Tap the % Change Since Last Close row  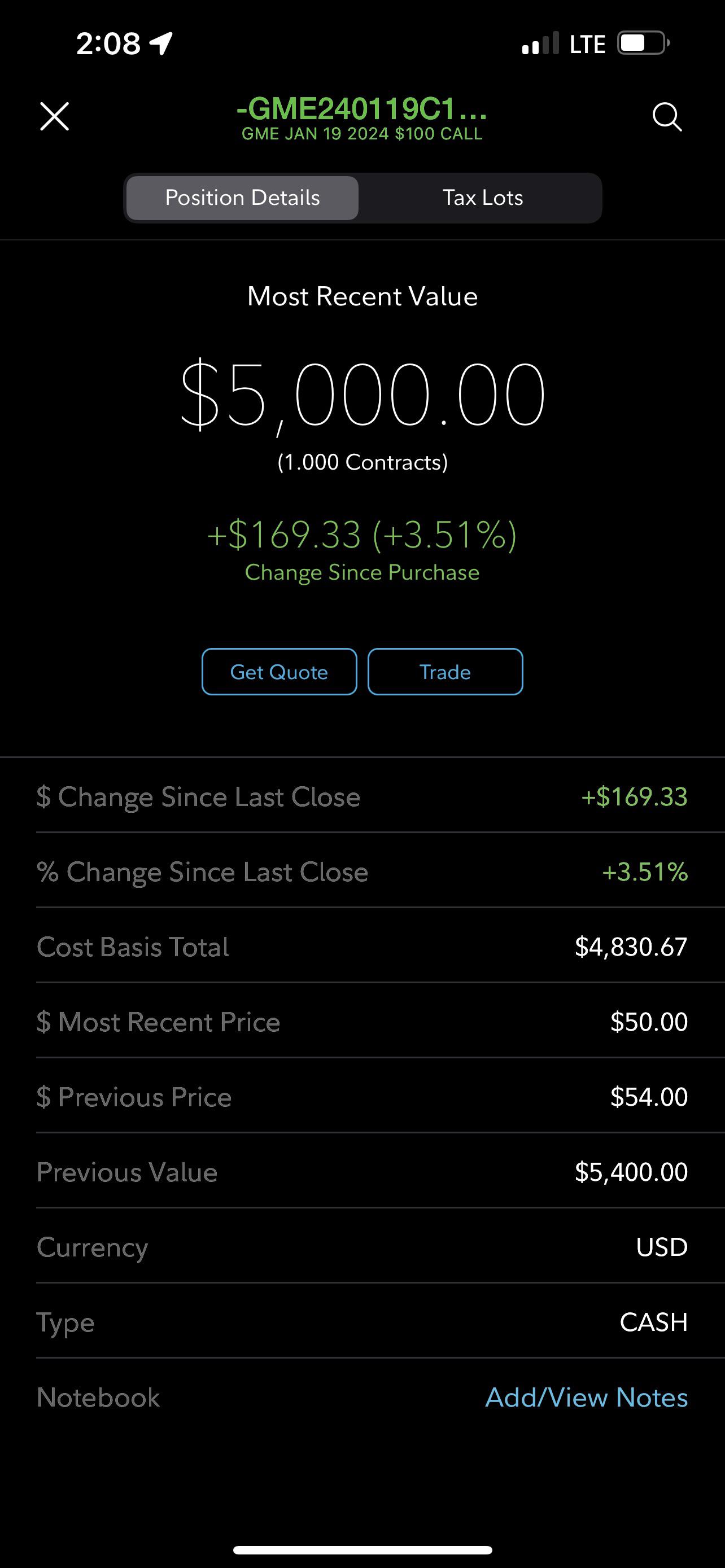[x=361, y=871]
